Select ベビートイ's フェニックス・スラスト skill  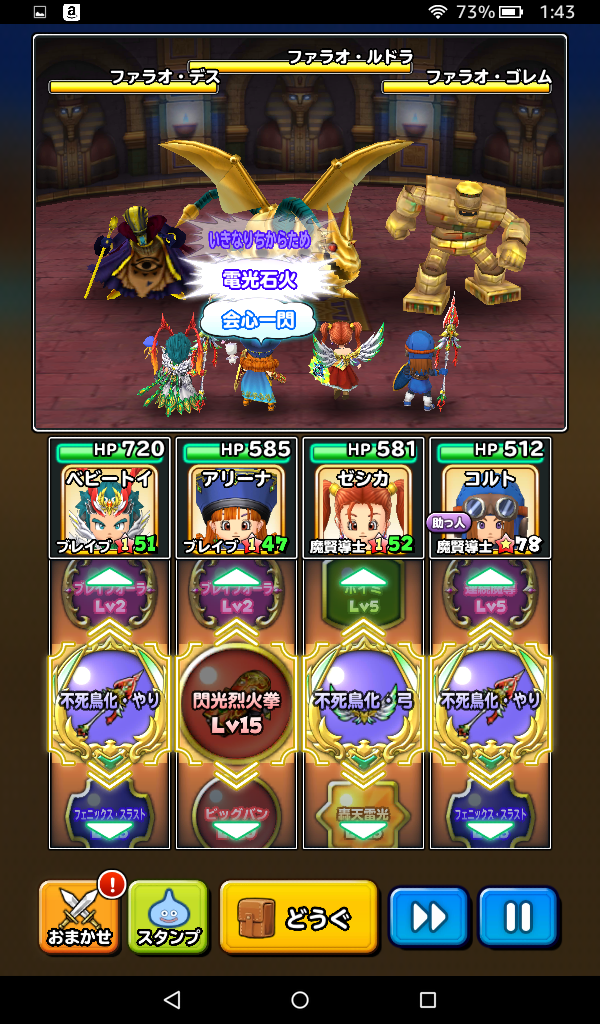pos(109,810)
